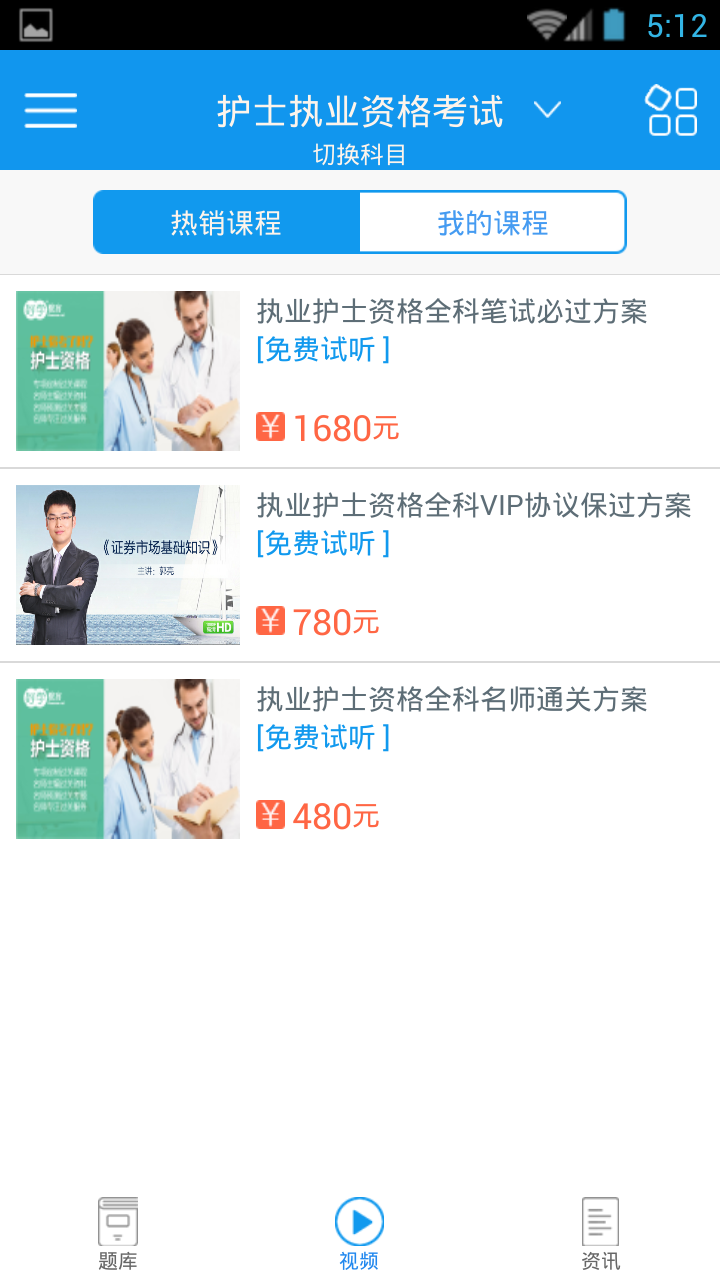This screenshot has height=1280, width=720.
Task: Switch to the 资讯 tab
Action: click(600, 1233)
